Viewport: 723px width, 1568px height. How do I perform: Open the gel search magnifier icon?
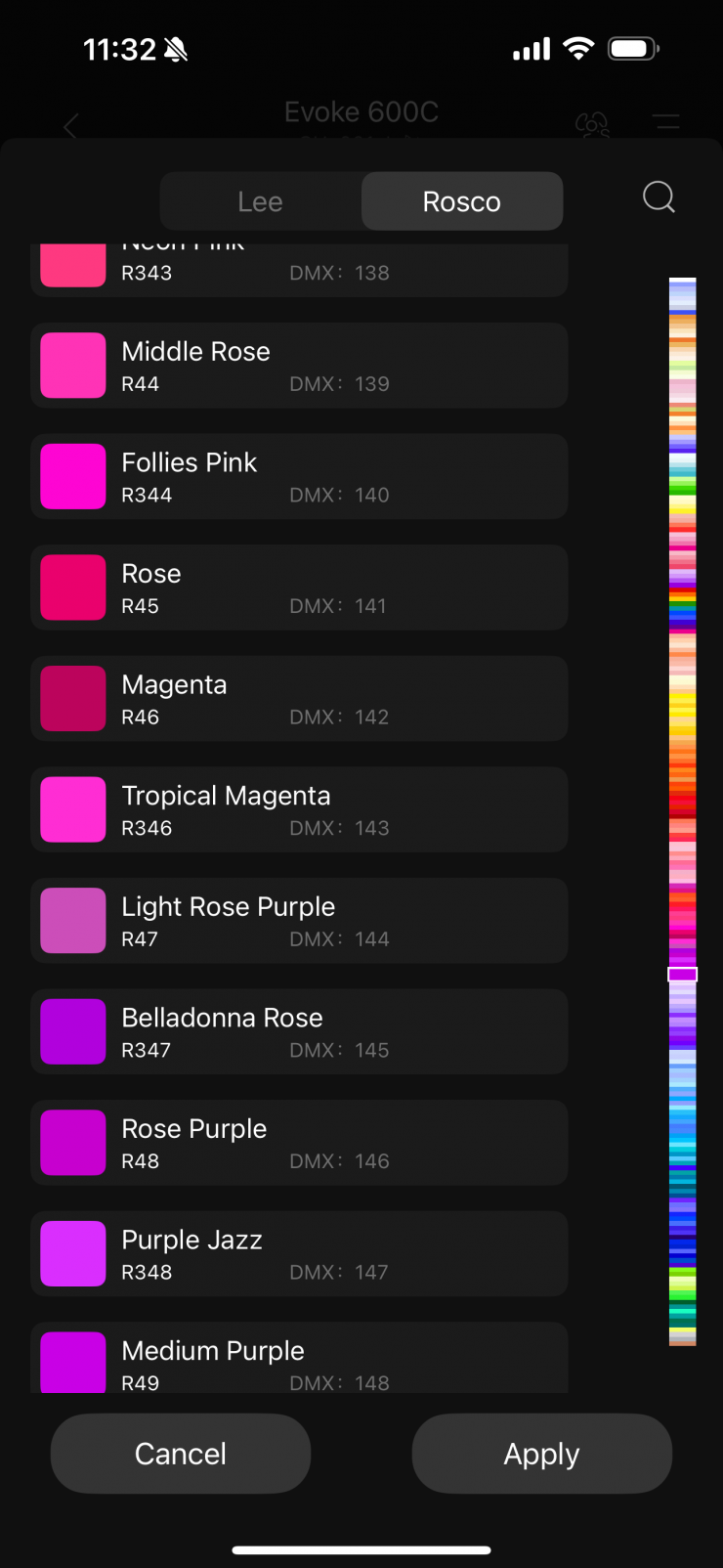pos(659,197)
